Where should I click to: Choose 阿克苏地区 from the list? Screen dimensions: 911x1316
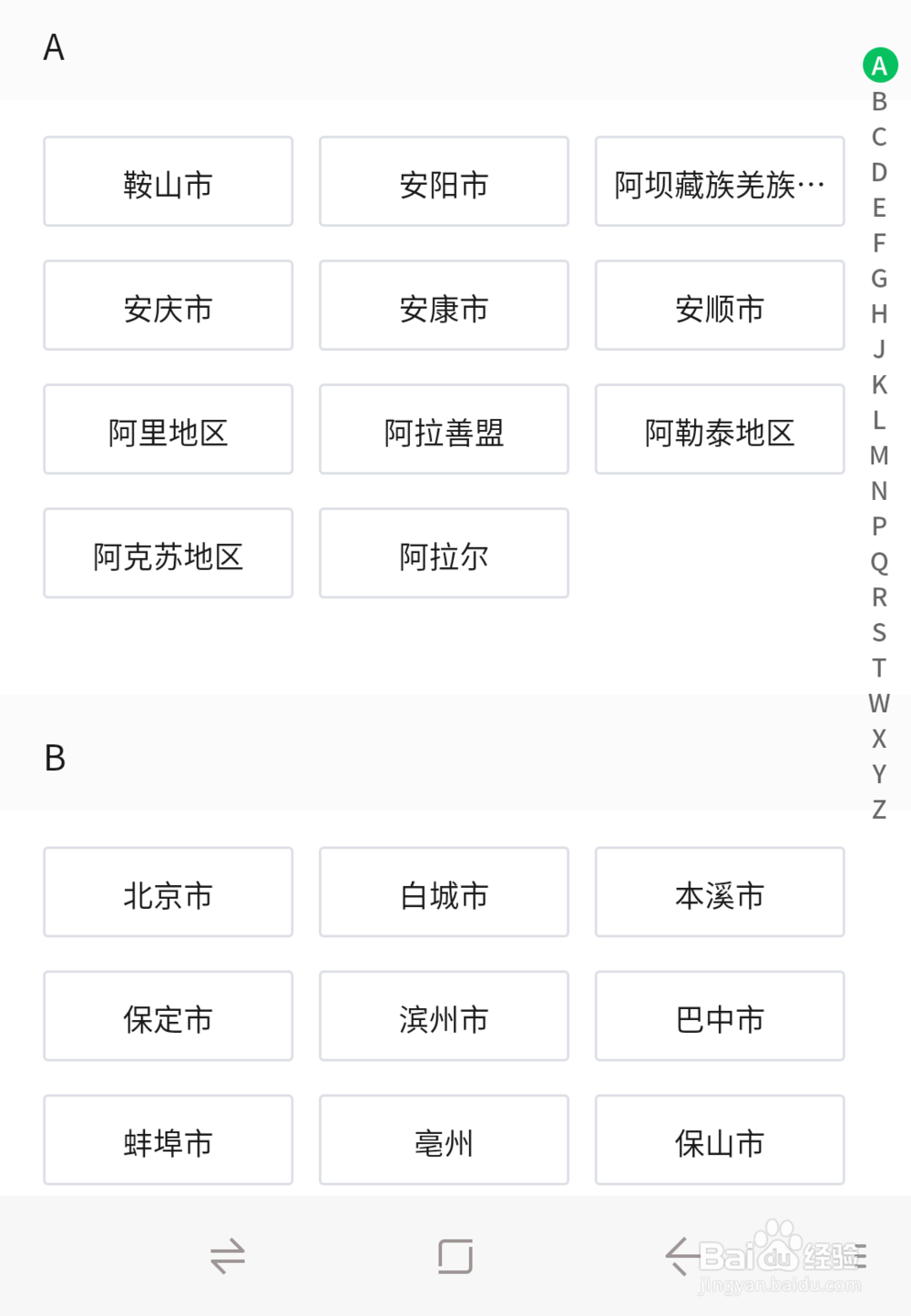[167, 553]
